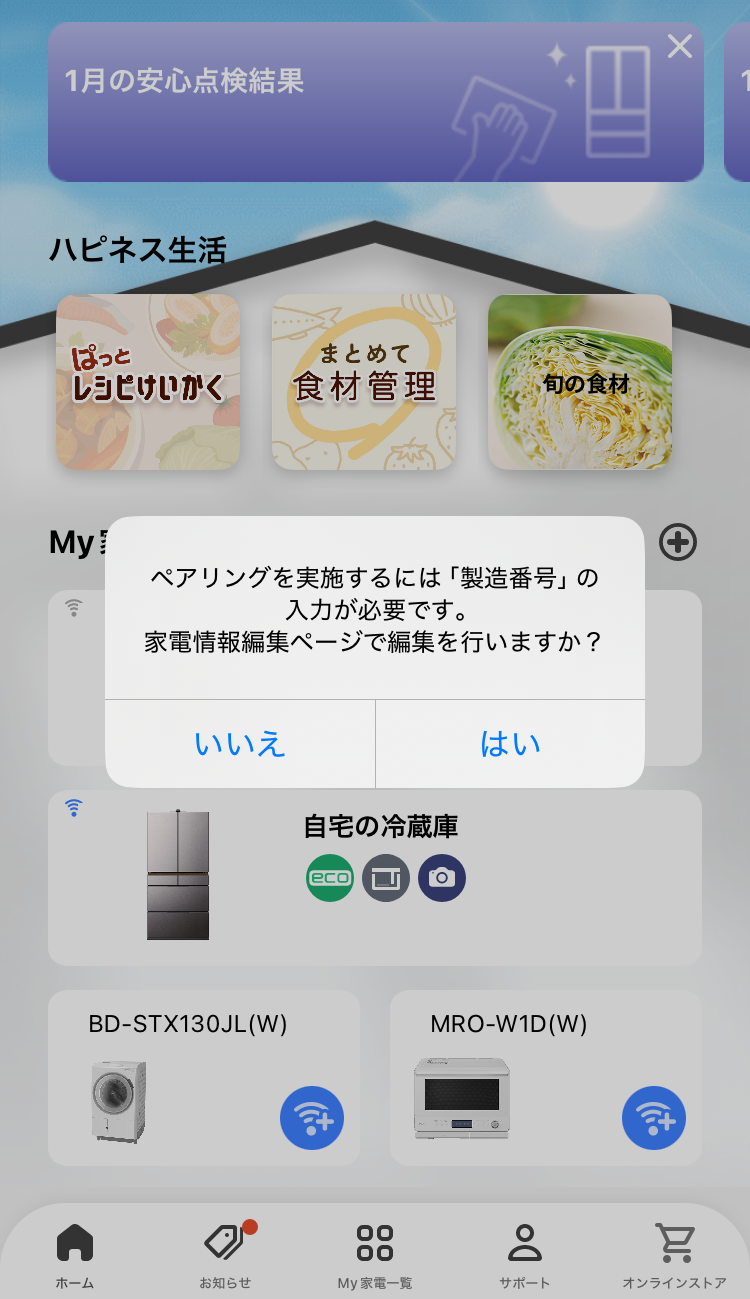Open the ぱっとレシピけいかく card
The image size is (750, 1299).
click(147, 382)
